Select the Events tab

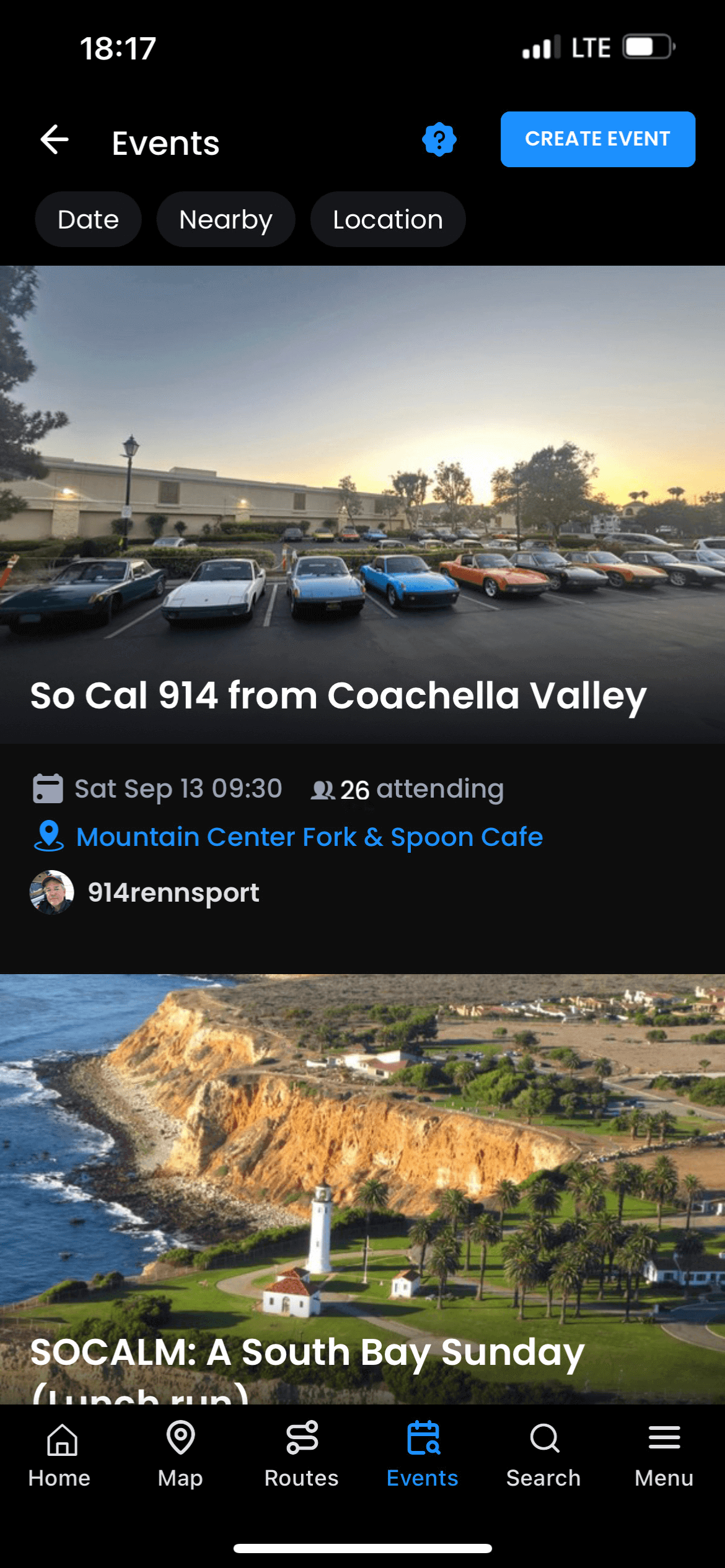[x=423, y=1455]
